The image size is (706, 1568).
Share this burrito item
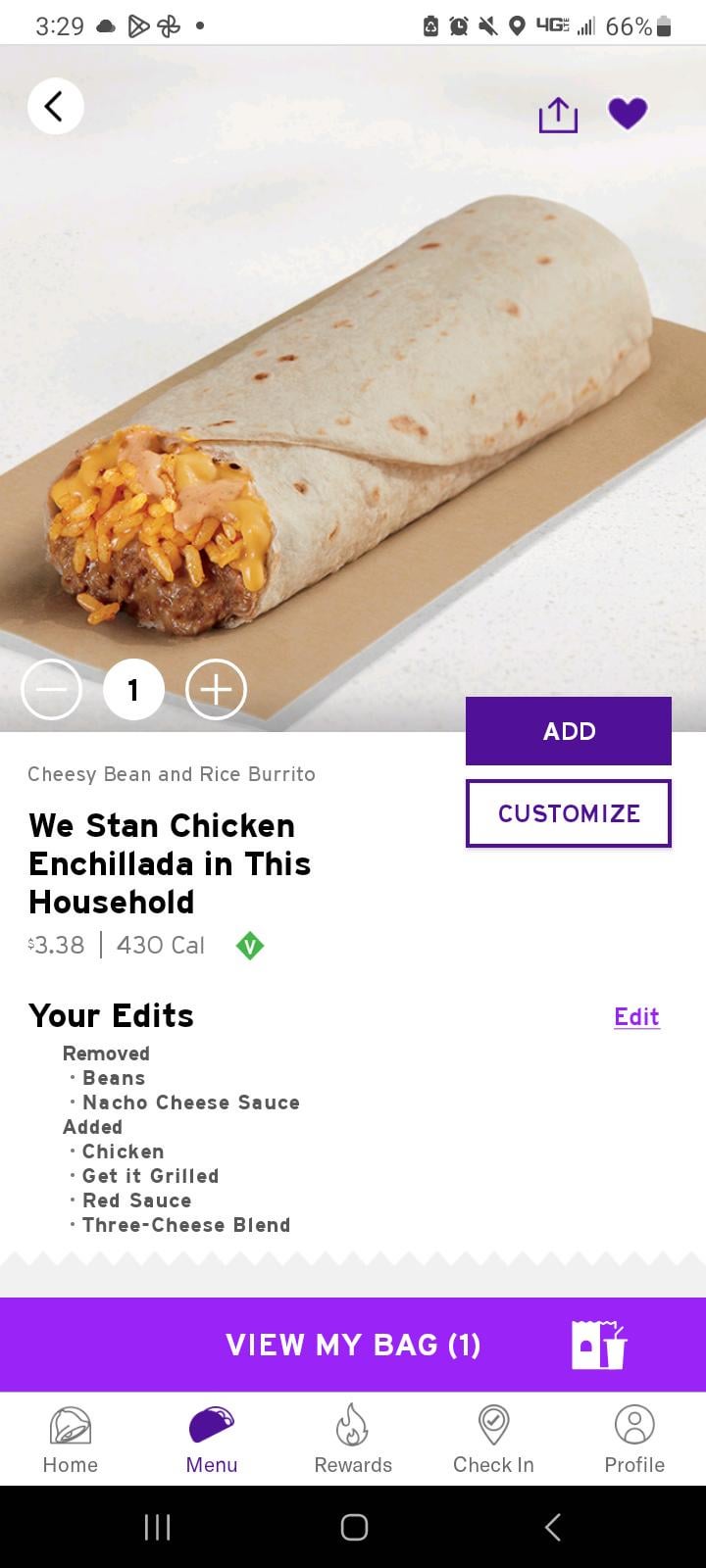tap(558, 115)
